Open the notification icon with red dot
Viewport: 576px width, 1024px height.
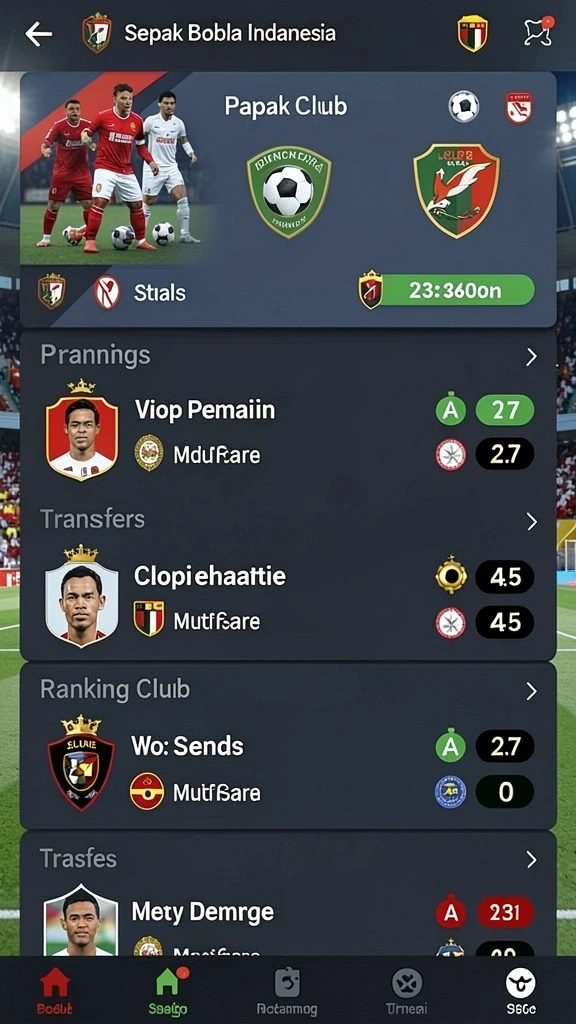pyautogui.click(x=539, y=33)
